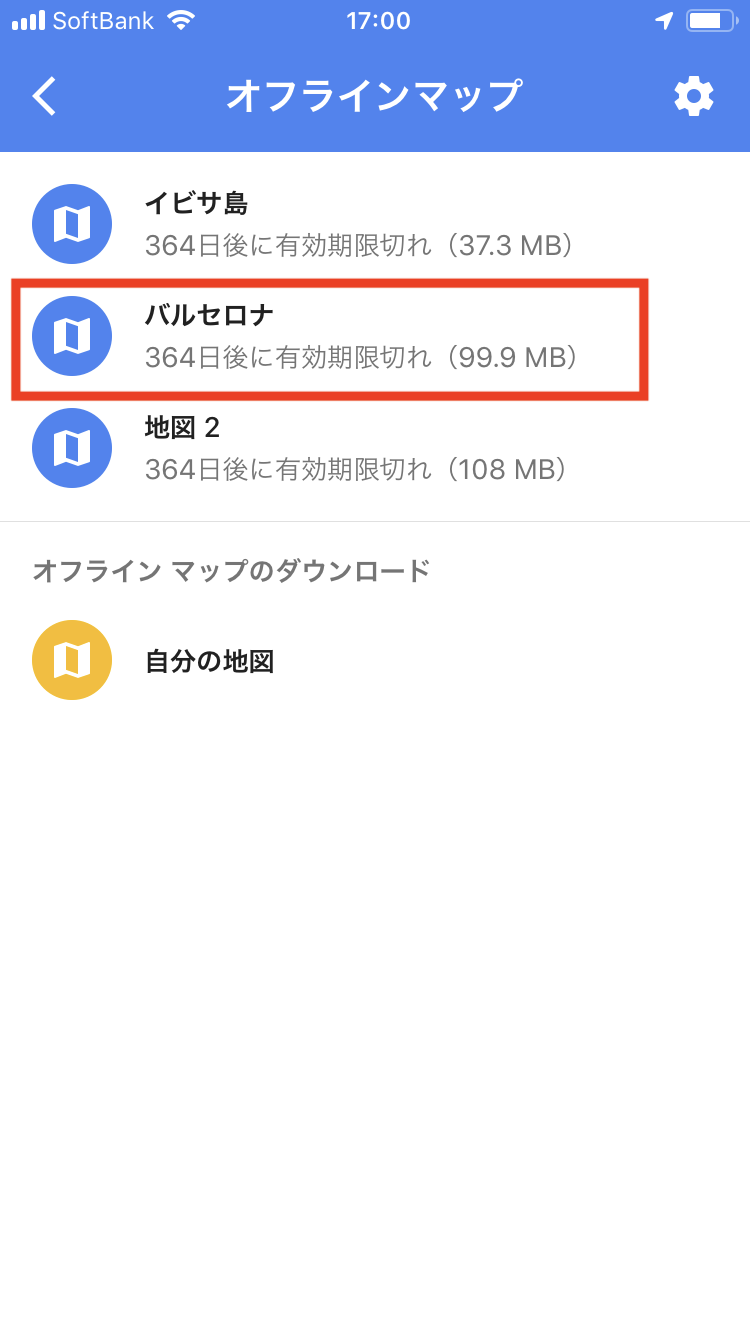
Task: Open the 地図 2 offline map
Action: tap(375, 448)
